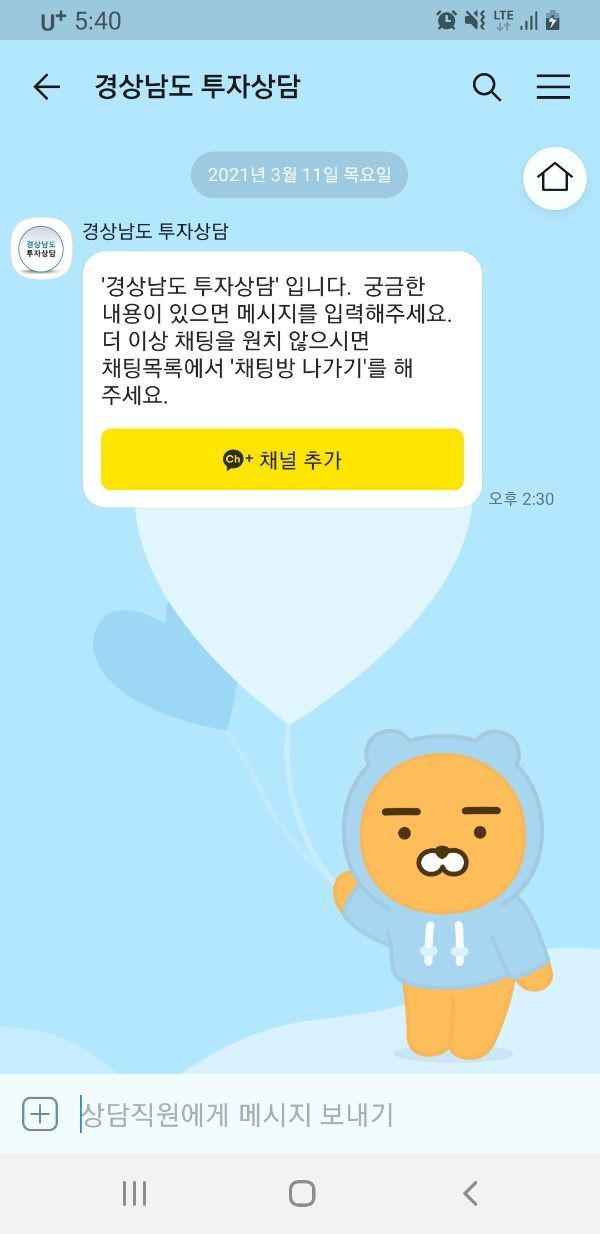600x1234 pixels.
Task: Open recent apps from the navigation bar
Action: 134,1193
